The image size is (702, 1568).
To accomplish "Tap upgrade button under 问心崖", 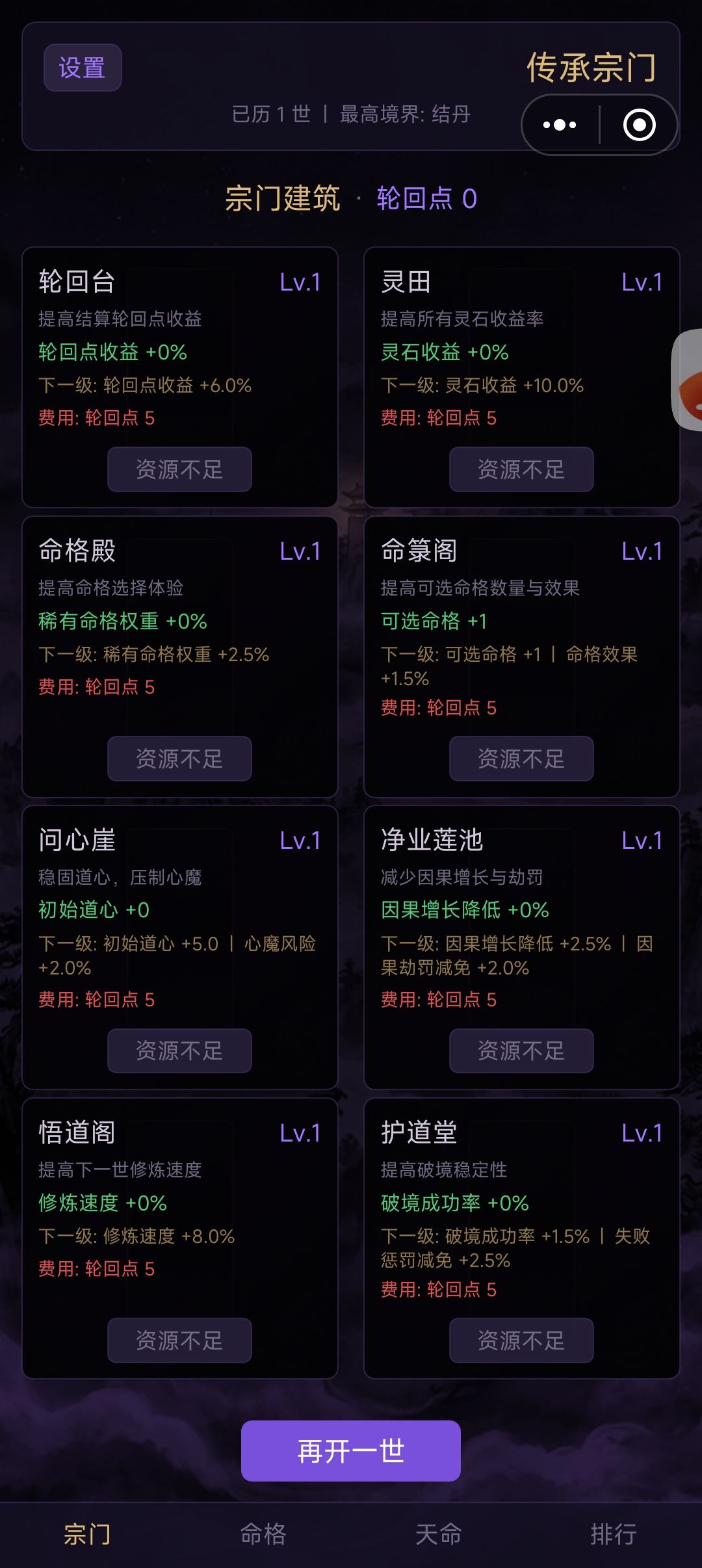I will point(179,1051).
